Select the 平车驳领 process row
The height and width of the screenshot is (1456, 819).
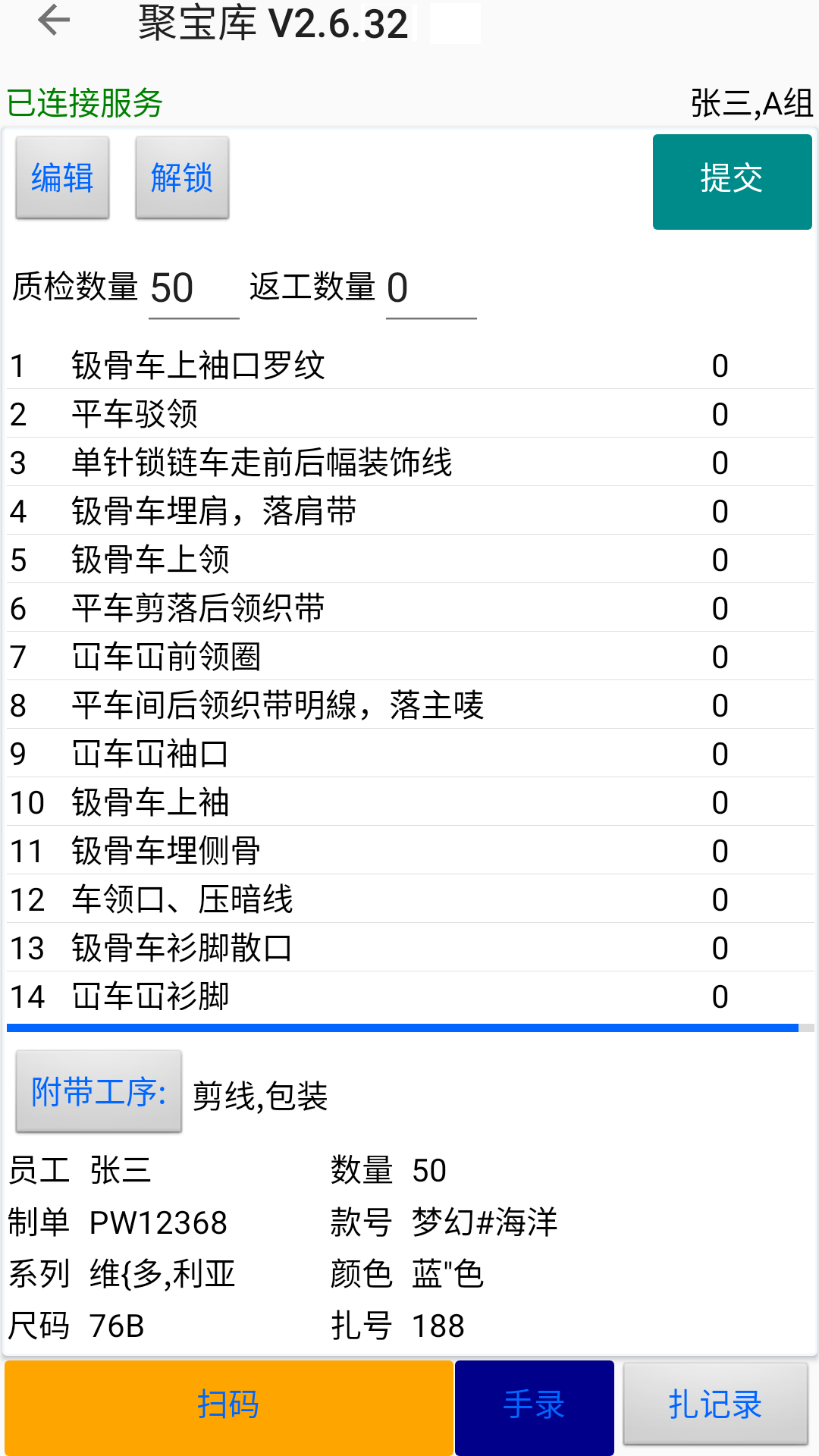coord(303,413)
